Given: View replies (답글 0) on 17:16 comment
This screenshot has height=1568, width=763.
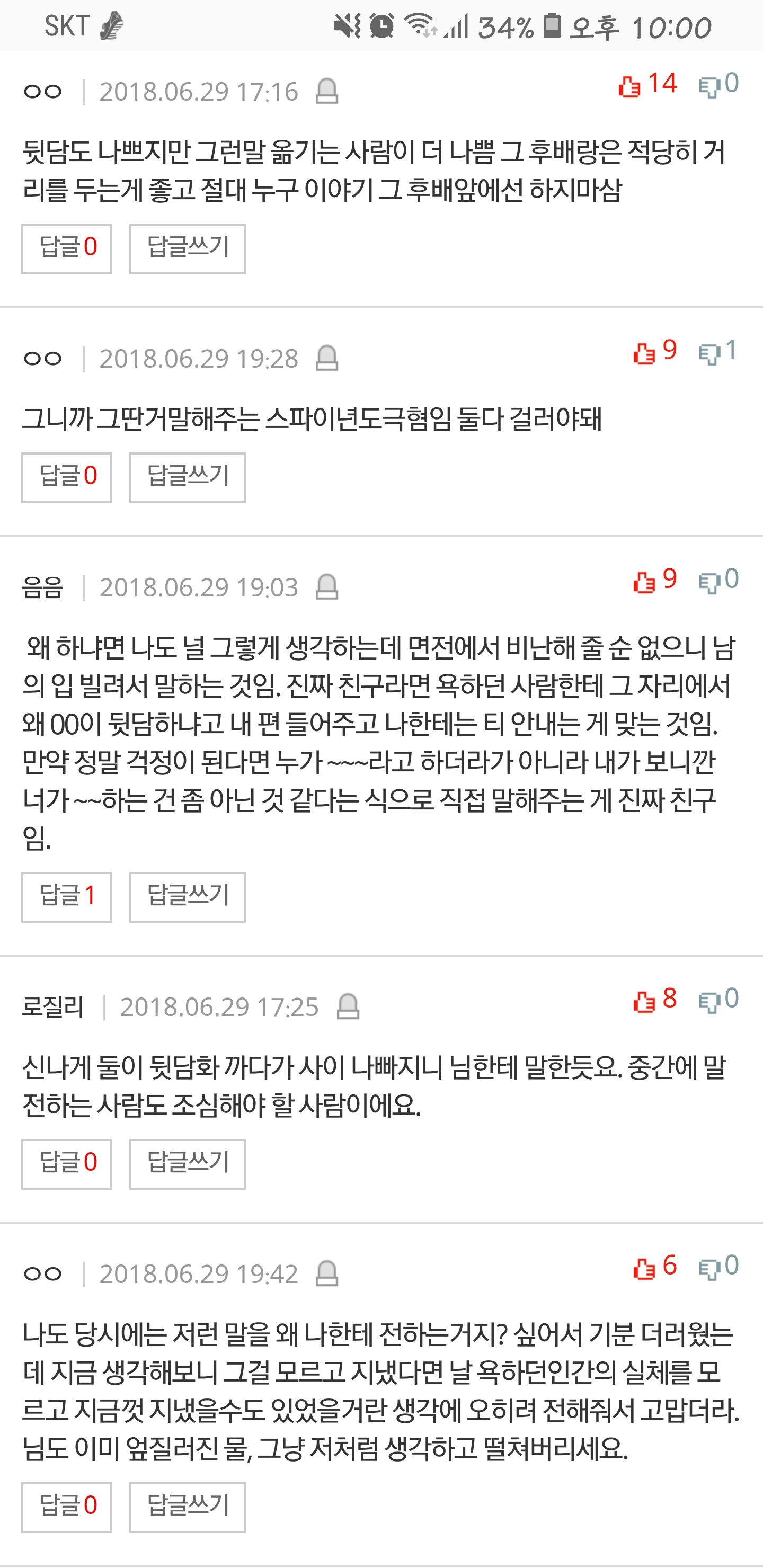Looking at the screenshot, I should 67,248.
